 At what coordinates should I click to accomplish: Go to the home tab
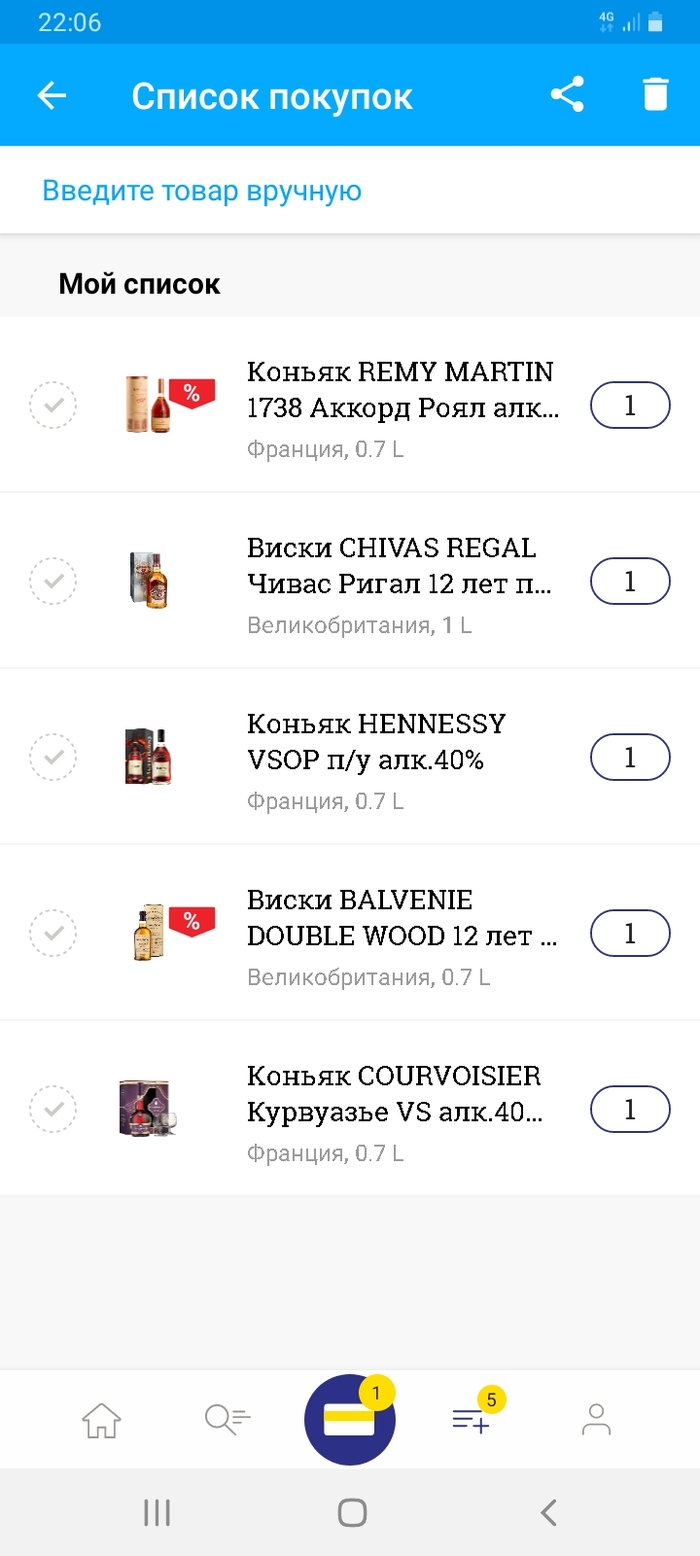click(x=102, y=1420)
